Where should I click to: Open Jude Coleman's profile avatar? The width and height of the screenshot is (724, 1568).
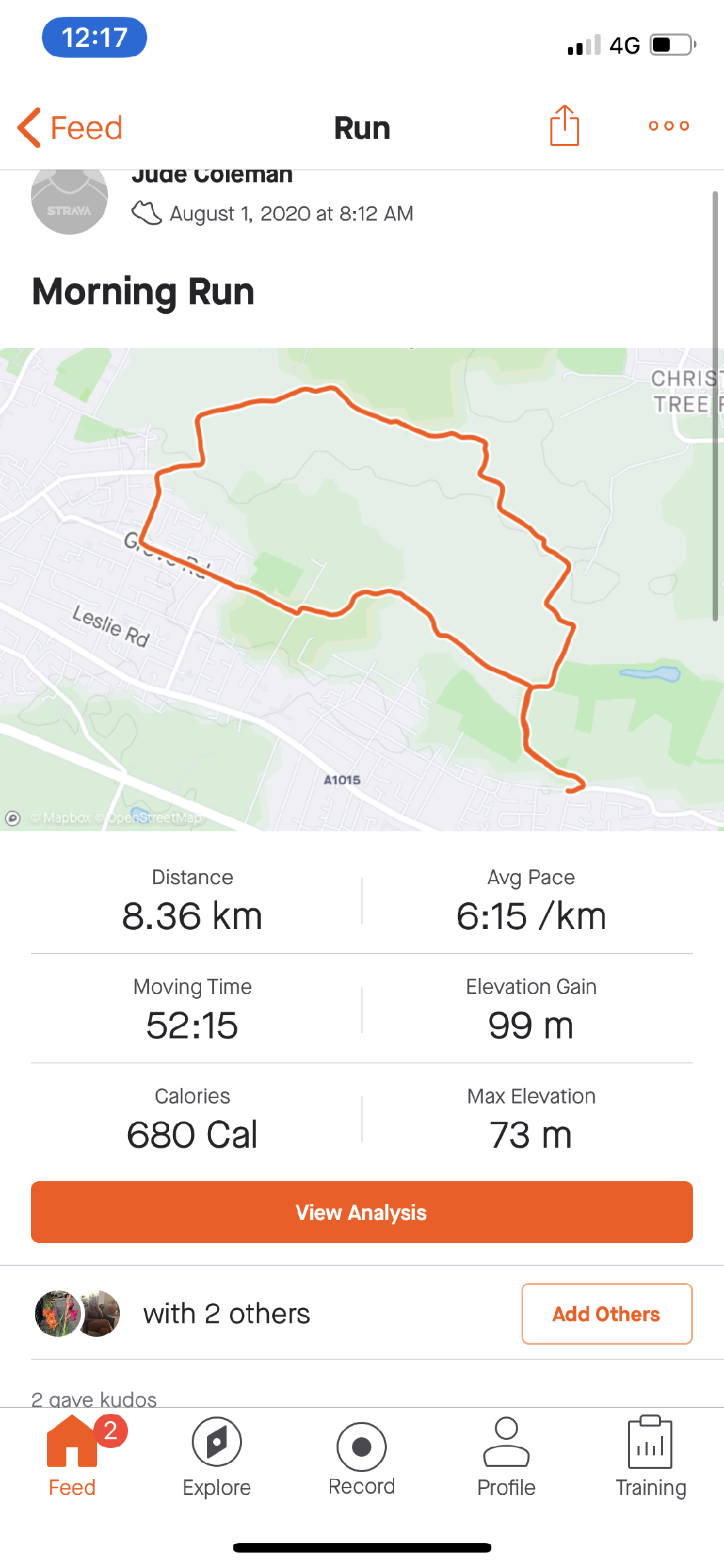(69, 199)
